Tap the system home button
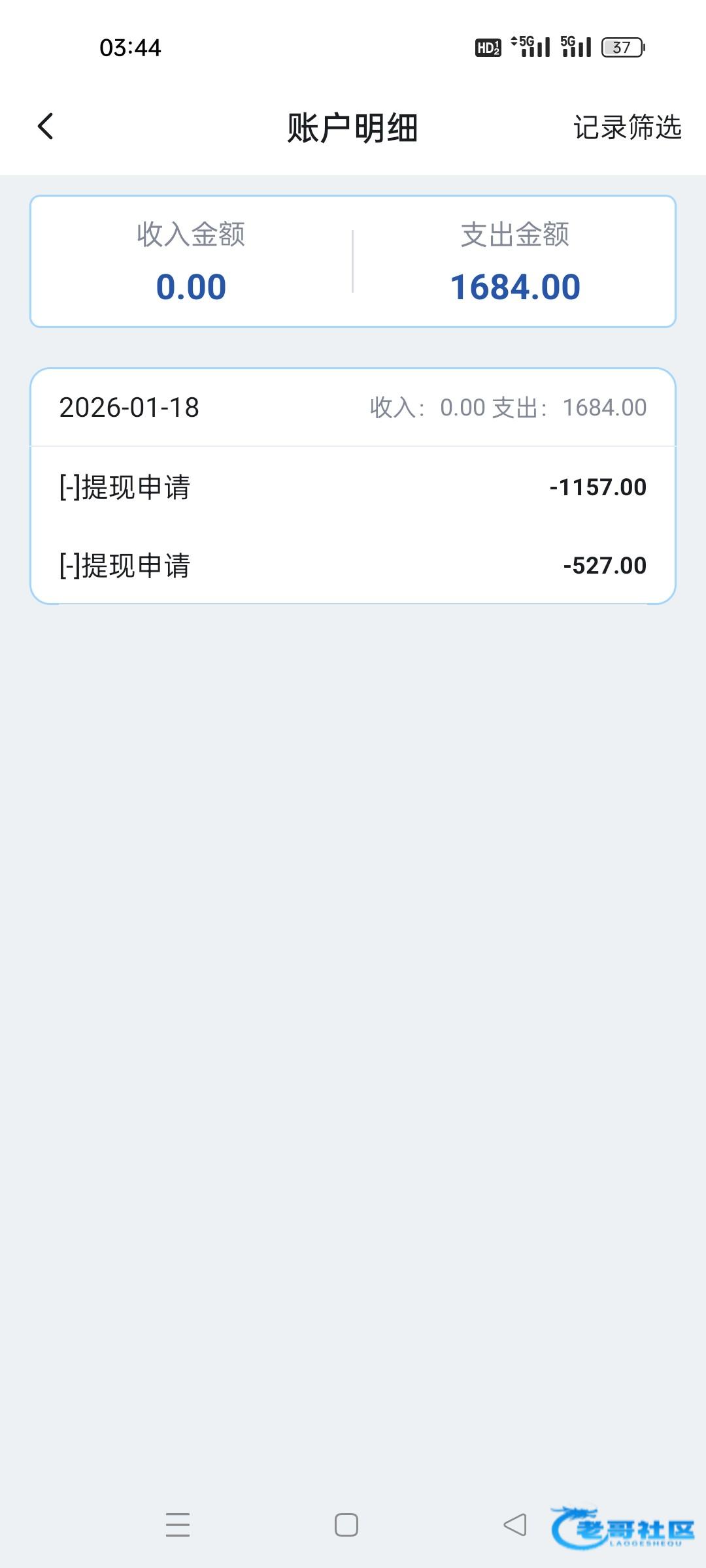Screen dimensions: 706x1568 pyautogui.click(x=346, y=1525)
